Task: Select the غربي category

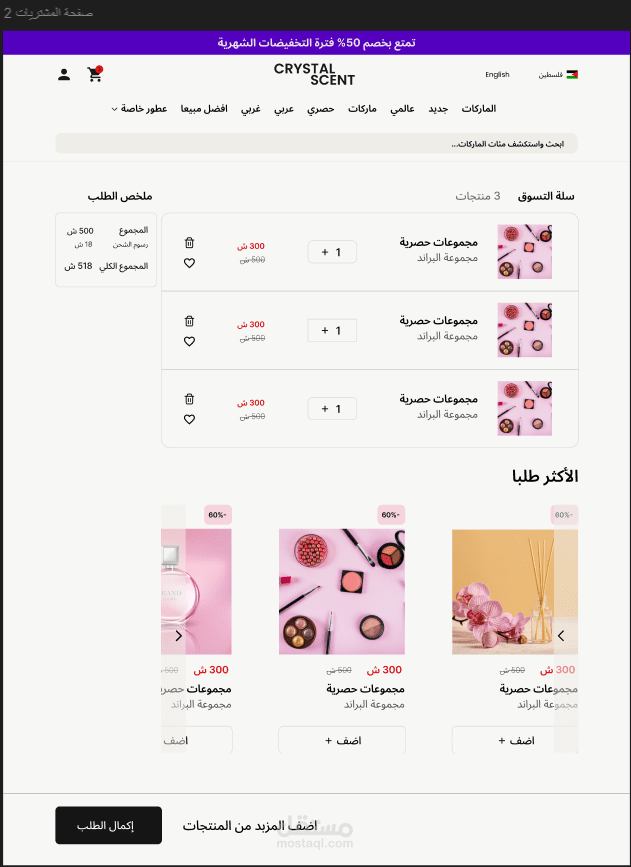Action: tap(251, 109)
